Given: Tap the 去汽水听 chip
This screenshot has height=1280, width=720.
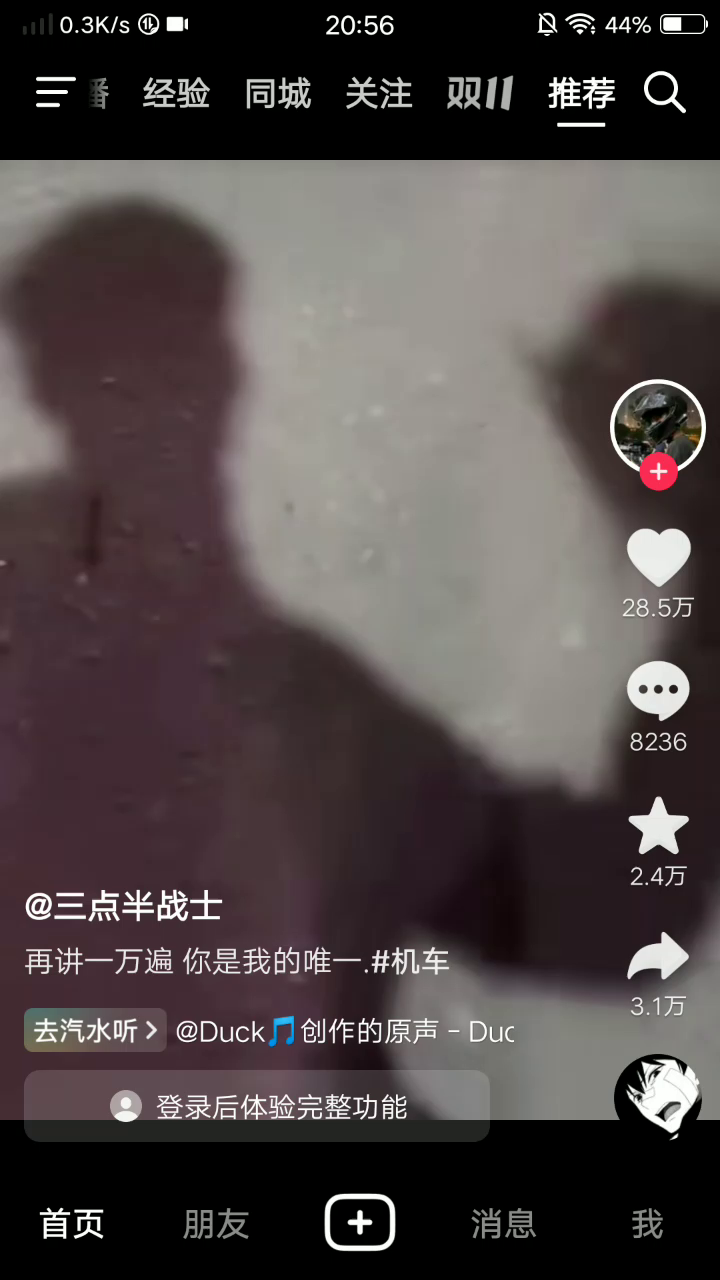Looking at the screenshot, I should pos(95,1031).
